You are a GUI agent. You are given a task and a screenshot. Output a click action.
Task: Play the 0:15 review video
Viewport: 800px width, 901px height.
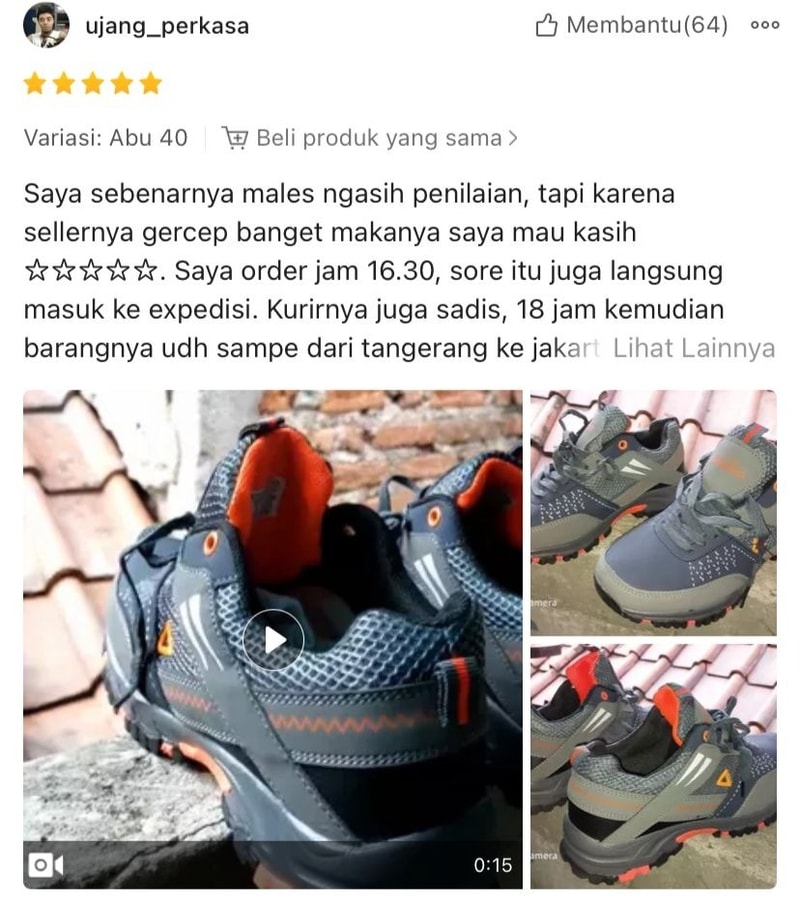tap(273, 639)
